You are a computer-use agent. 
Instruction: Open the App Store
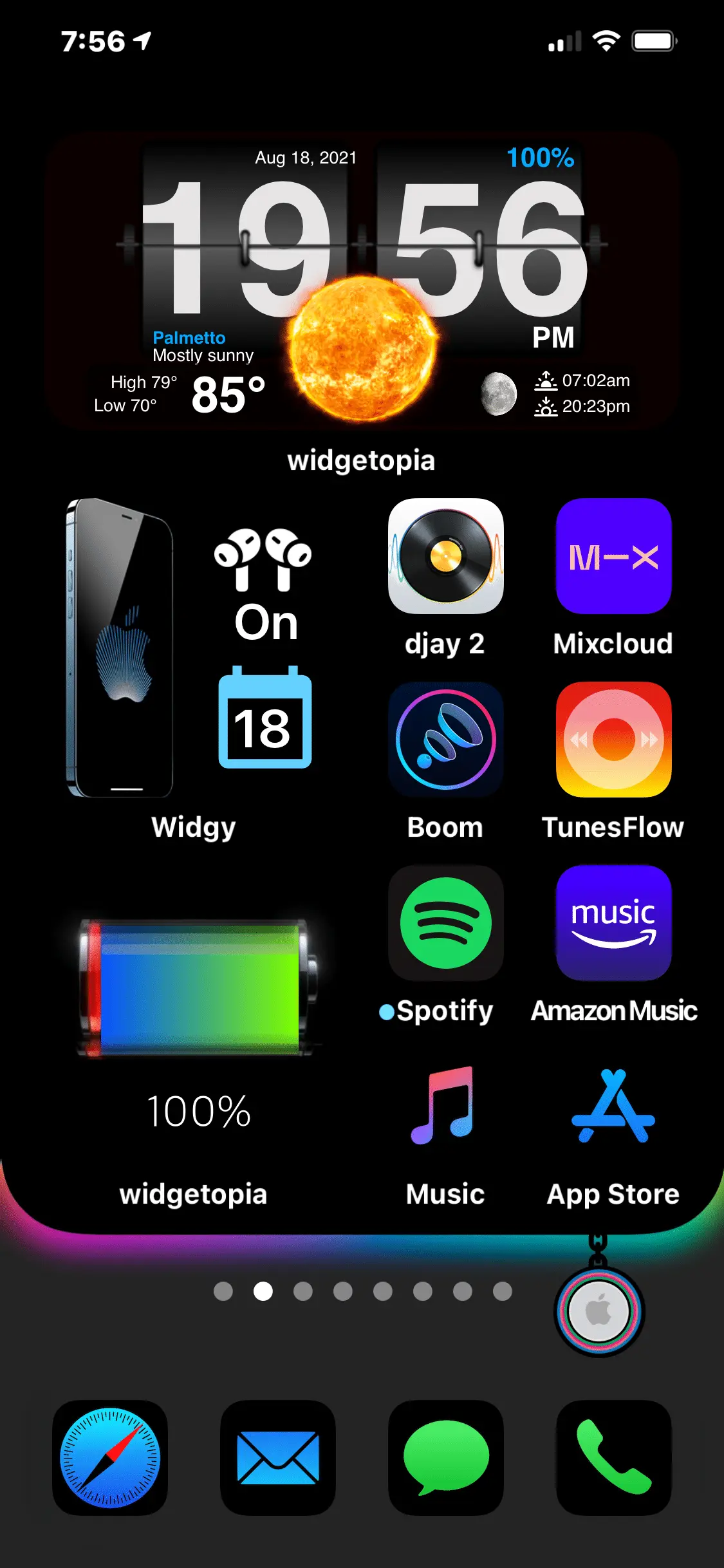tap(613, 1106)
